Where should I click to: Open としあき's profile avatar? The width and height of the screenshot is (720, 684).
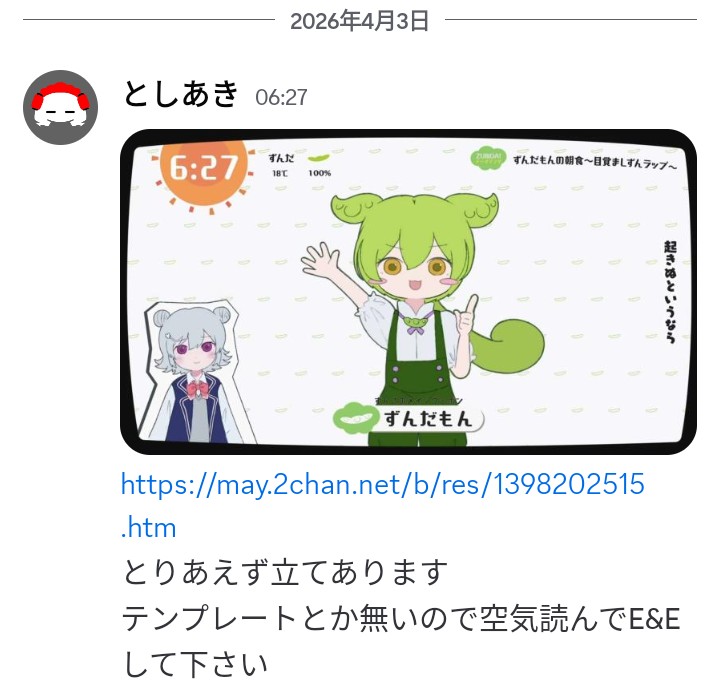pyautogui.click(x=60, y=107)
